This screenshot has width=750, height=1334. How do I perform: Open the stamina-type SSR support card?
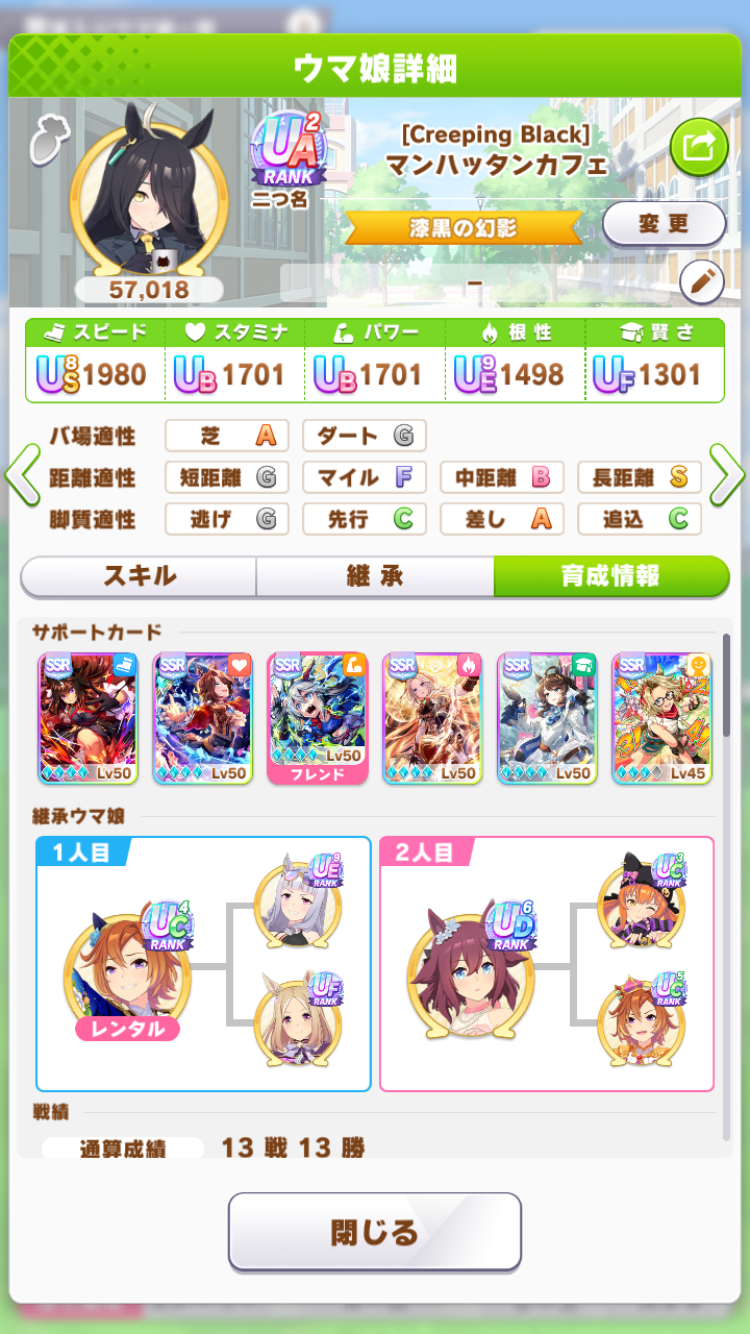pyautogui.click(x=203, y=718)
